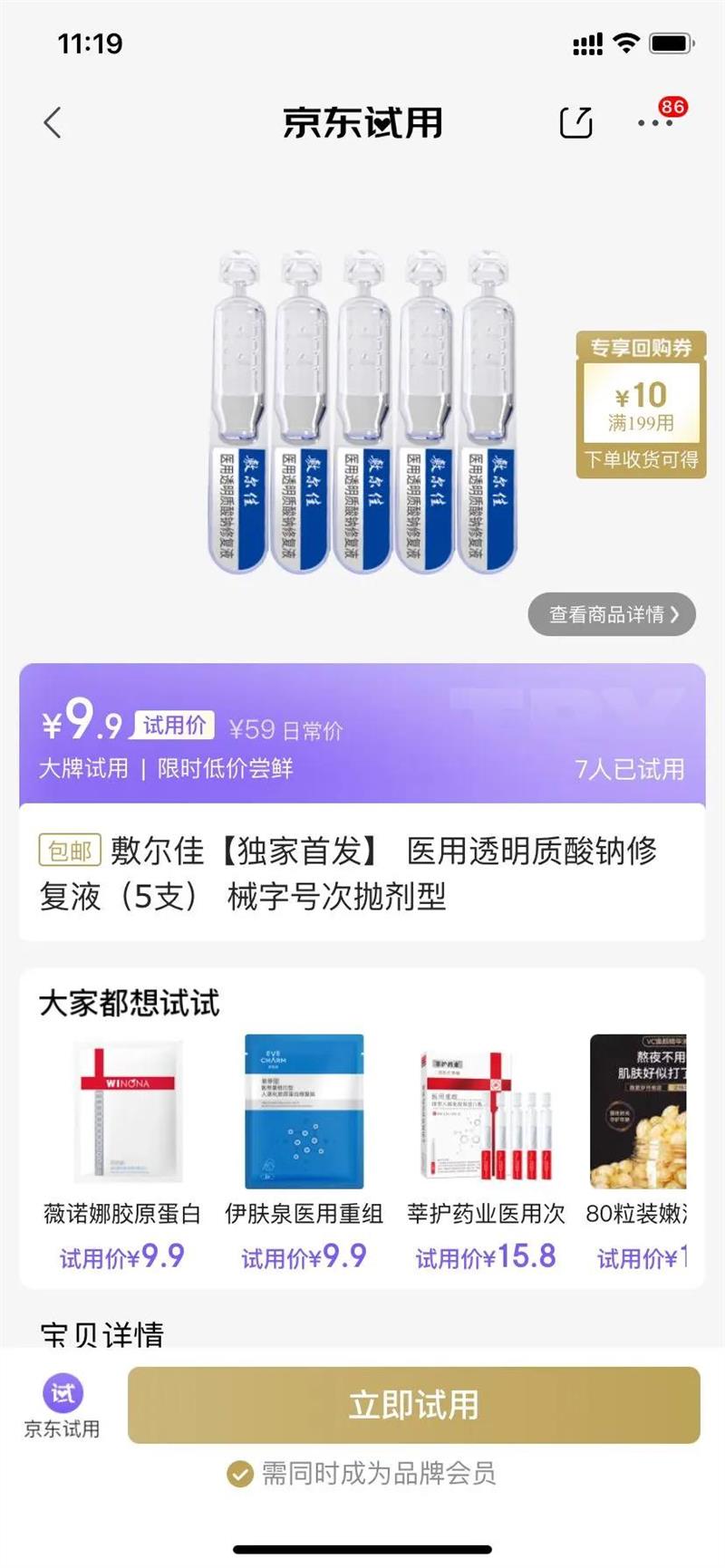Go back using the top-left arrow
Image resolution: width=725 pixels, height=1568 pixels.
53,122
